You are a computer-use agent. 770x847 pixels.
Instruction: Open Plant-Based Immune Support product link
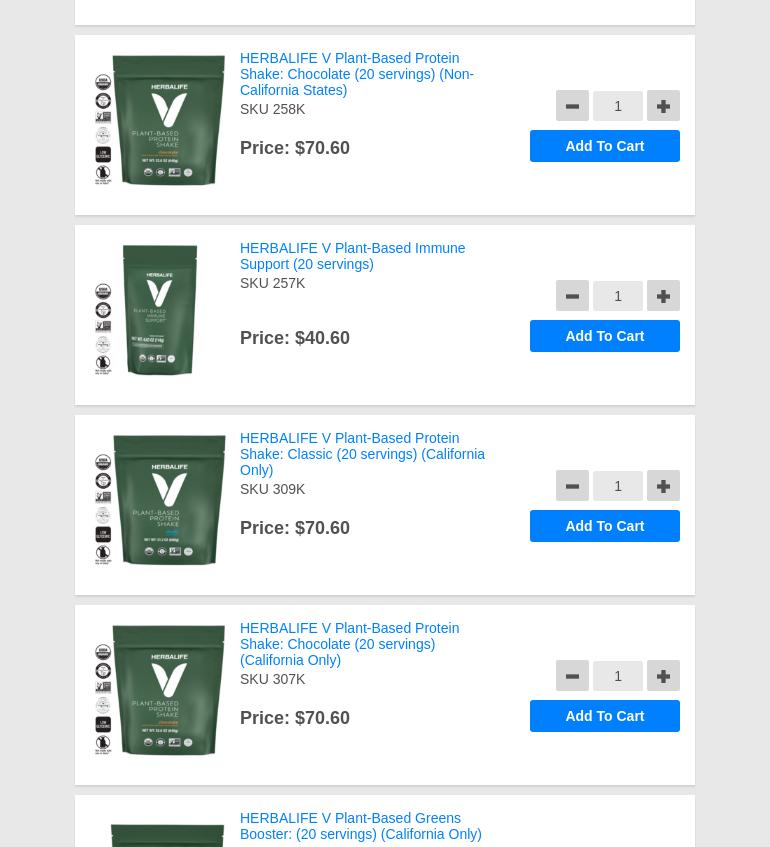pyautogui.click(x=353, y=256)
